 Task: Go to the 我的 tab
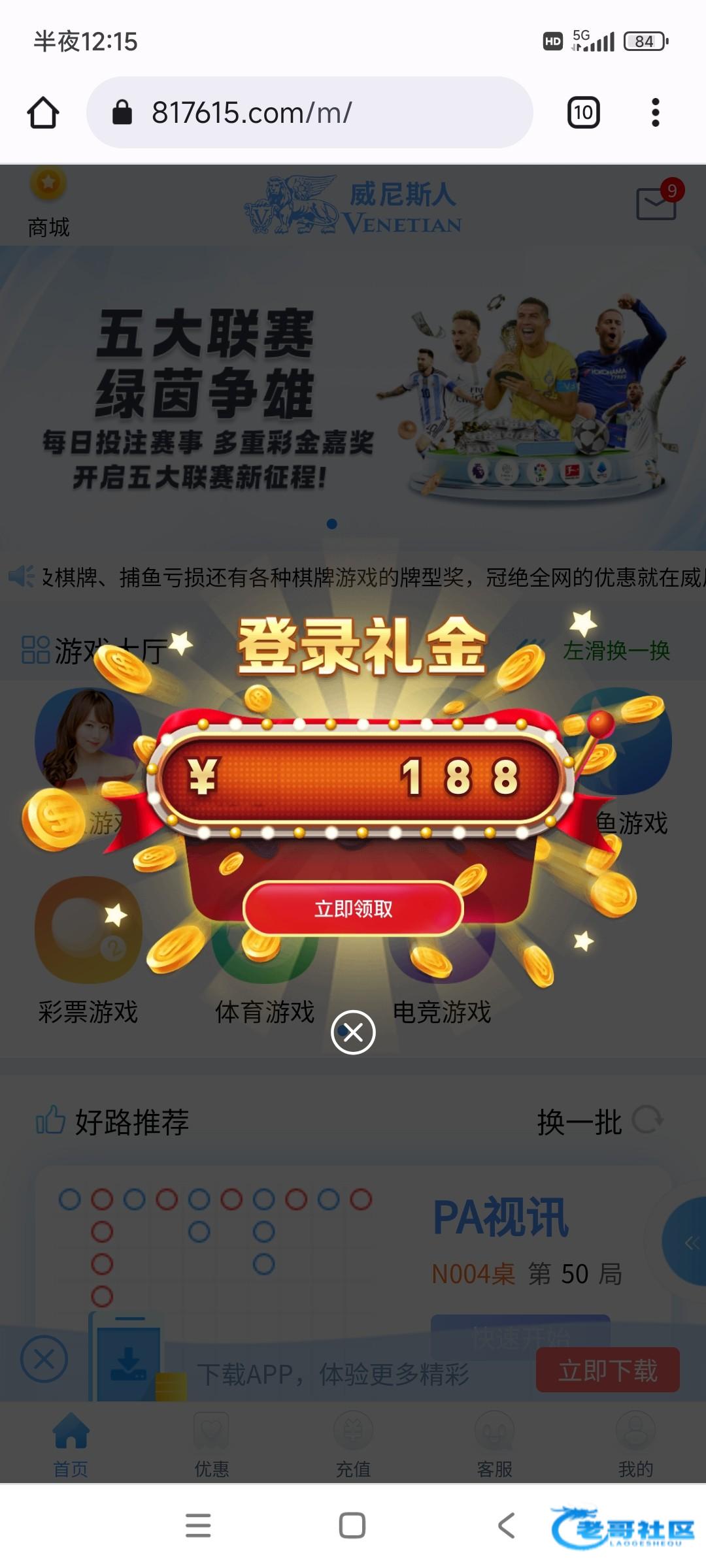[635, 1445]
